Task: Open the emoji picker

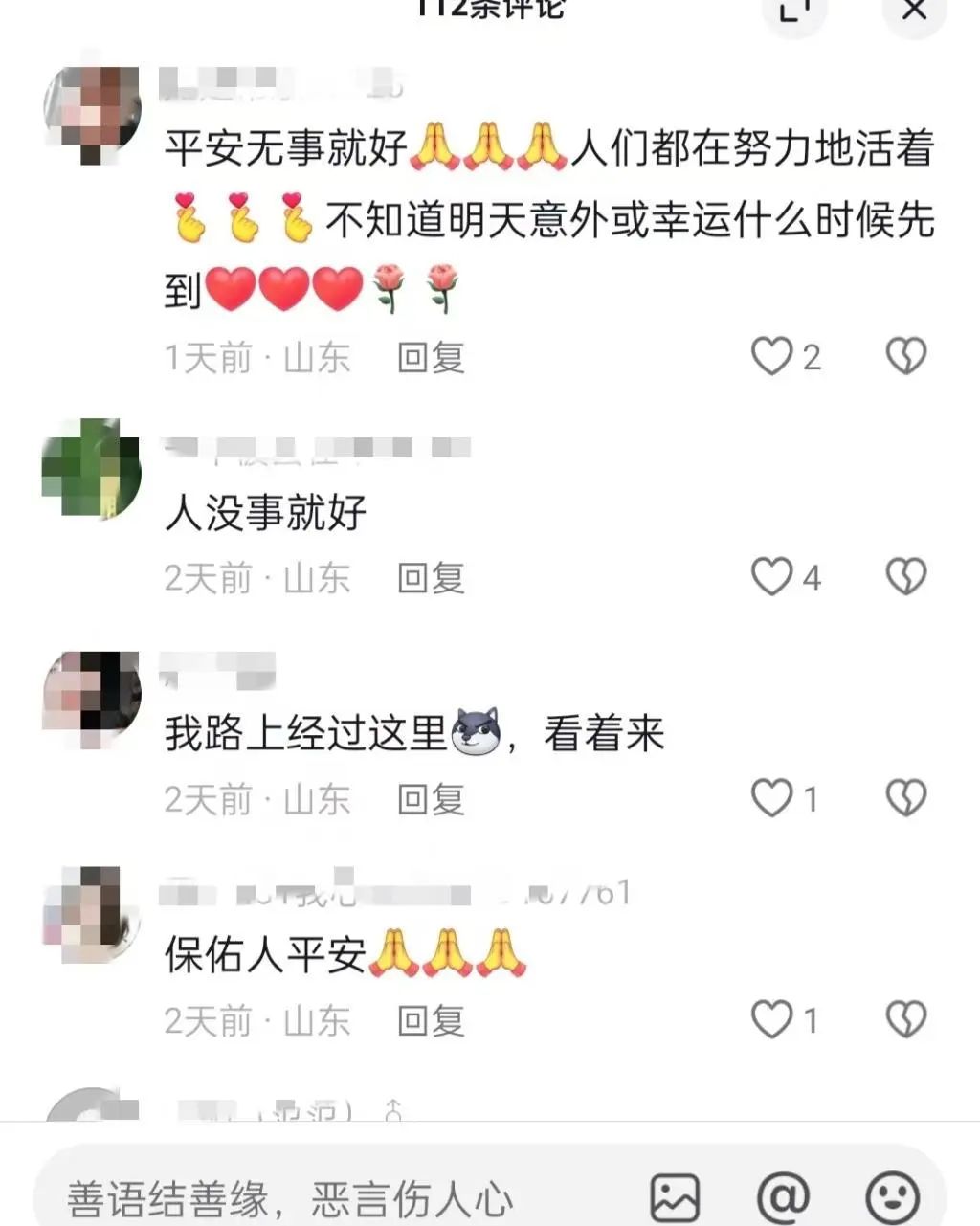Action: tap(892, 1196)
